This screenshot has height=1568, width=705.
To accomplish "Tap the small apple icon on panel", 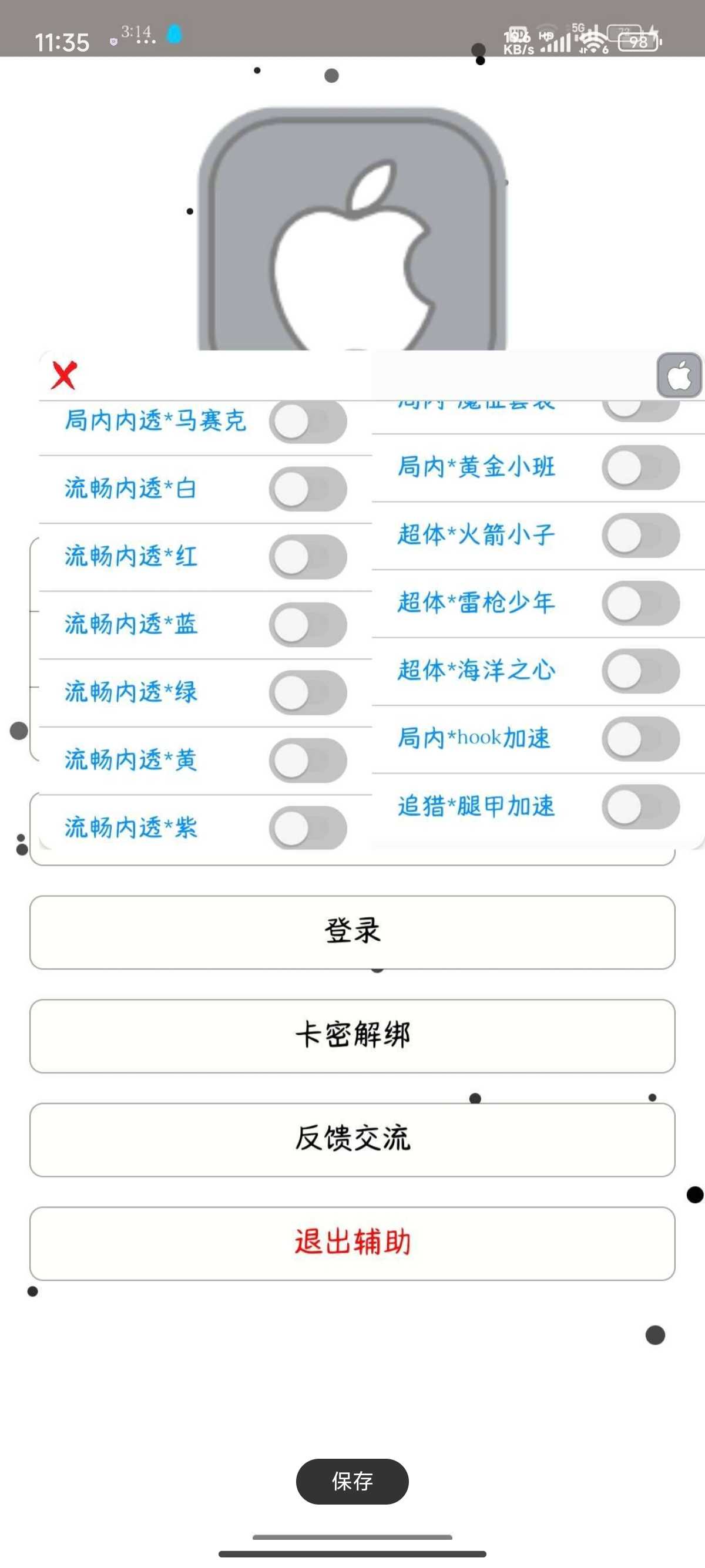I will 679,376.
